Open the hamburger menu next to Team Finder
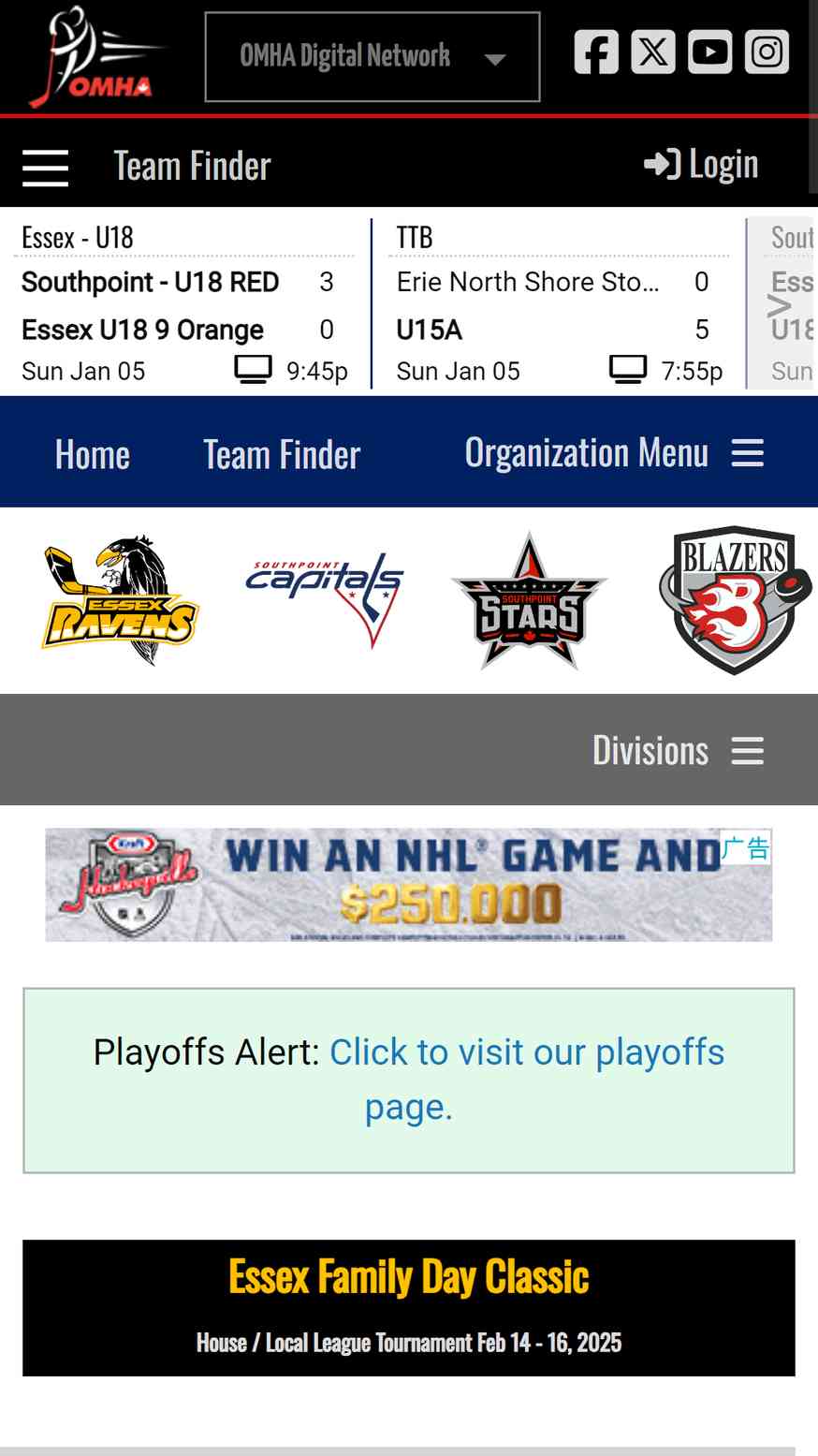The height and width of the screenshot is (1456, 818). click(x=45, y=168)
